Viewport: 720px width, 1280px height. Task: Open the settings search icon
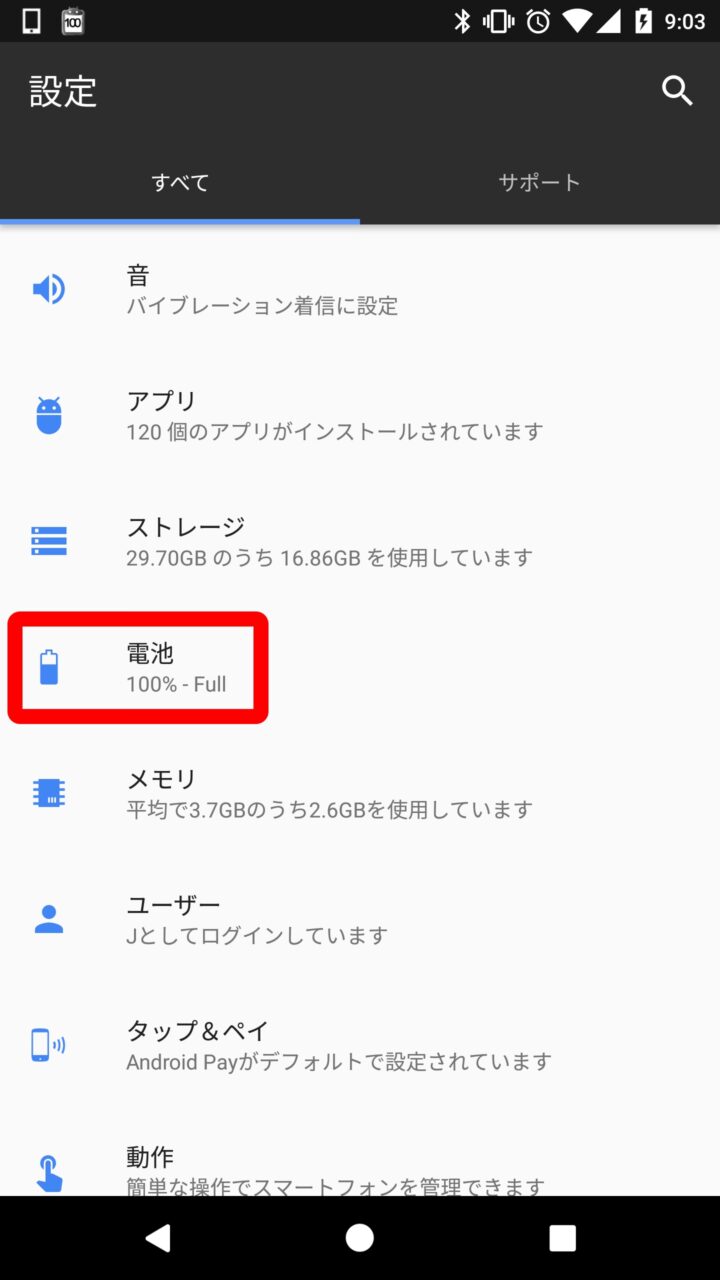point(677,91)
